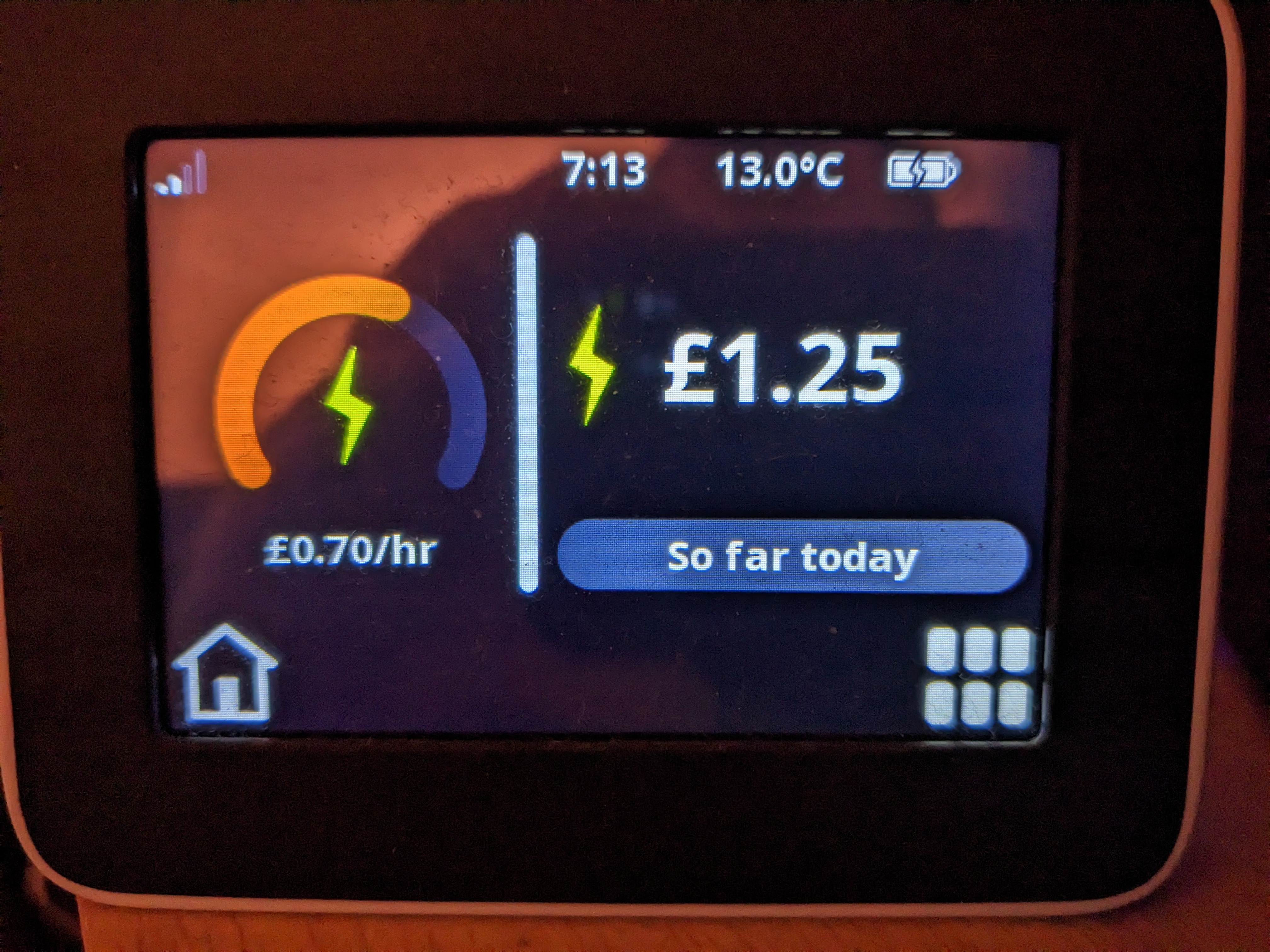Tap the So far today button
The image size is (1270, 952).
point(792,557)
